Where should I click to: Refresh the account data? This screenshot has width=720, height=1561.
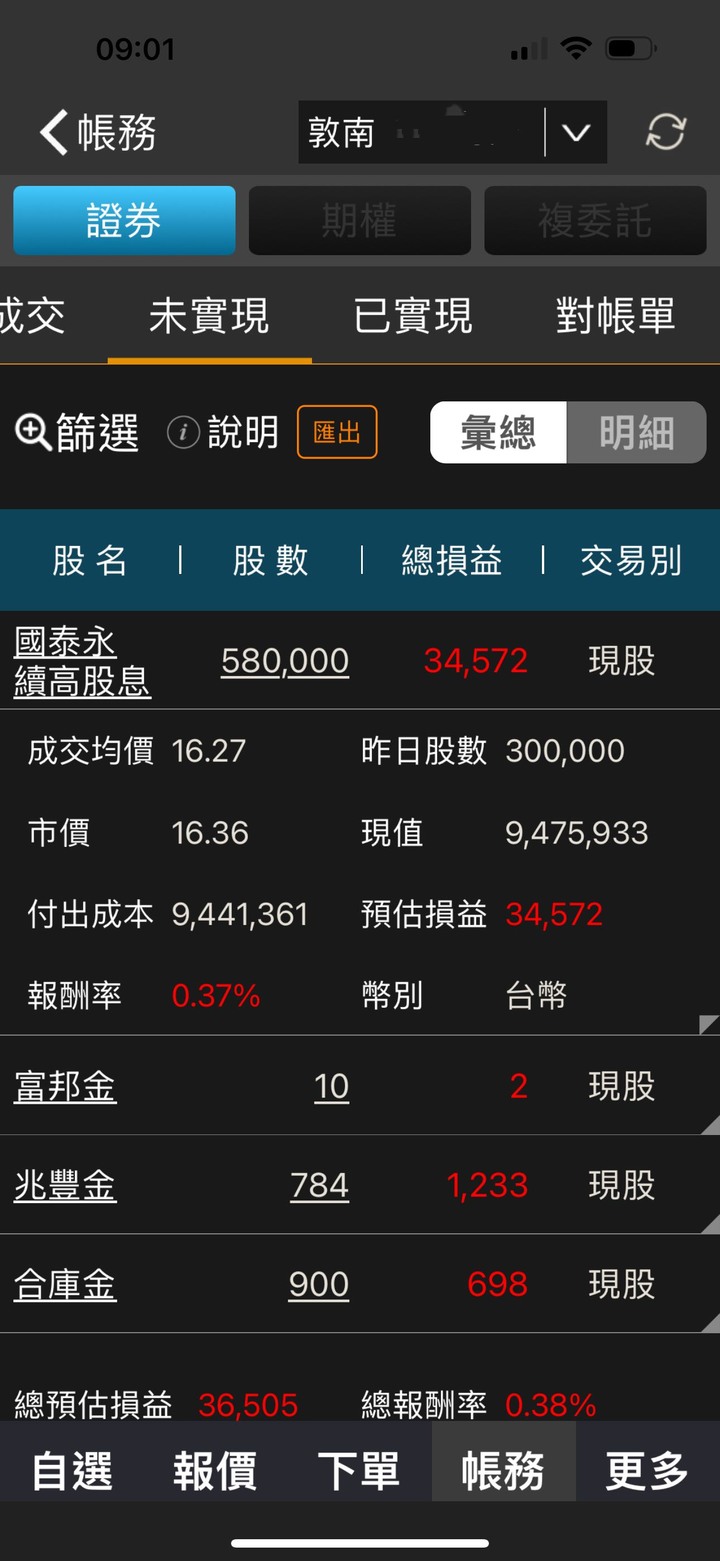tap(666, 132)
